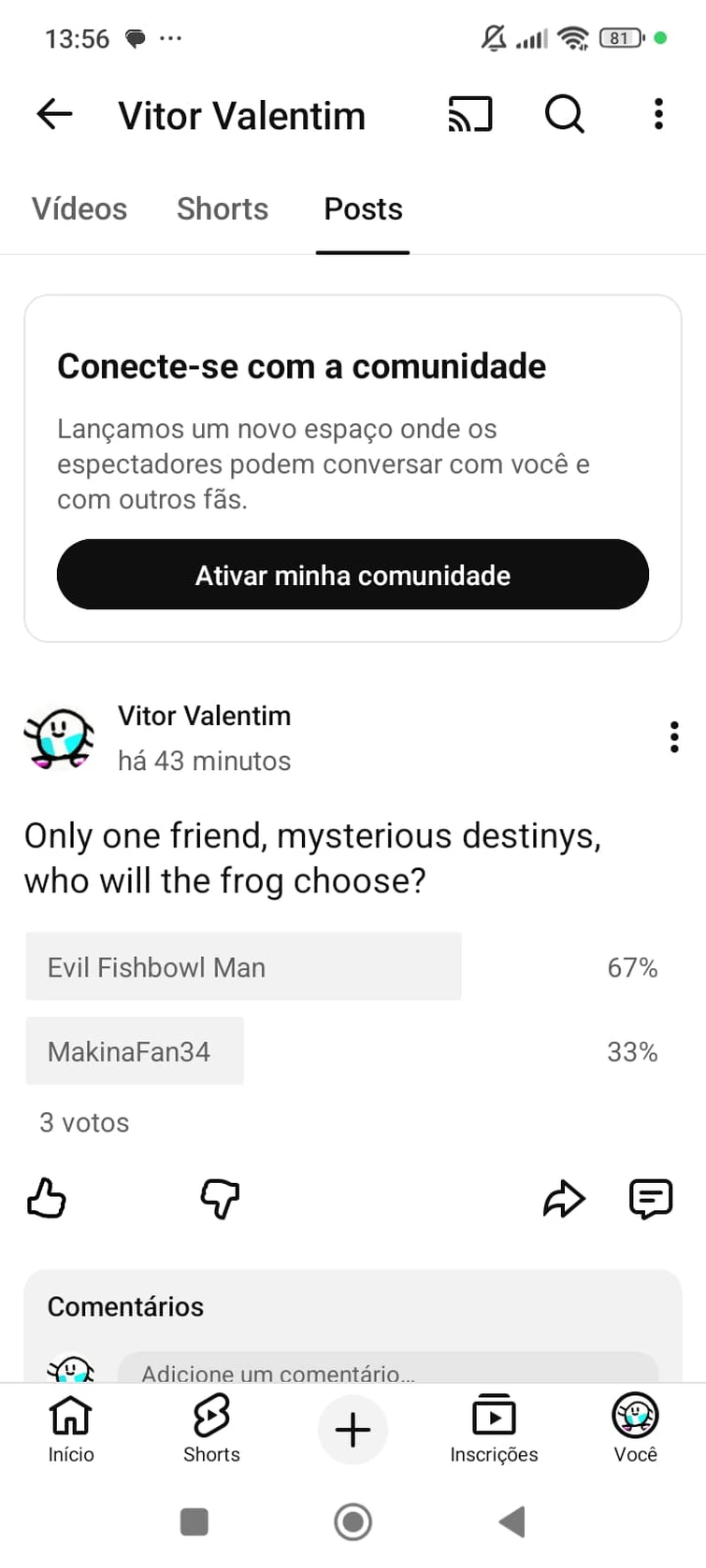Click the search icon
Viewport: 706px width, 1568px height.
(x=564, y=114)
